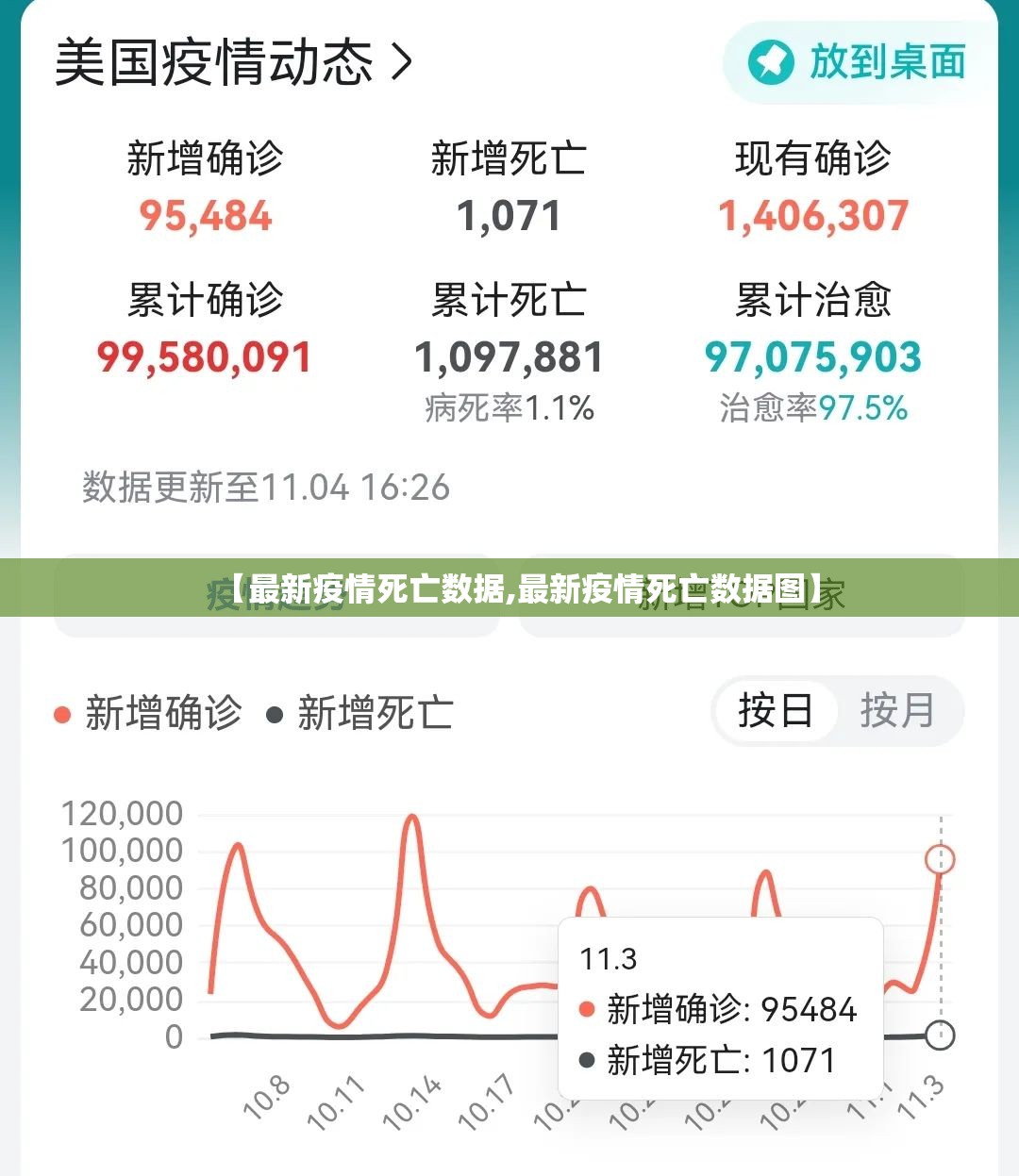Switch the chart to 按月 view
Screen dimensions: 1019x1176
[897, 711]
